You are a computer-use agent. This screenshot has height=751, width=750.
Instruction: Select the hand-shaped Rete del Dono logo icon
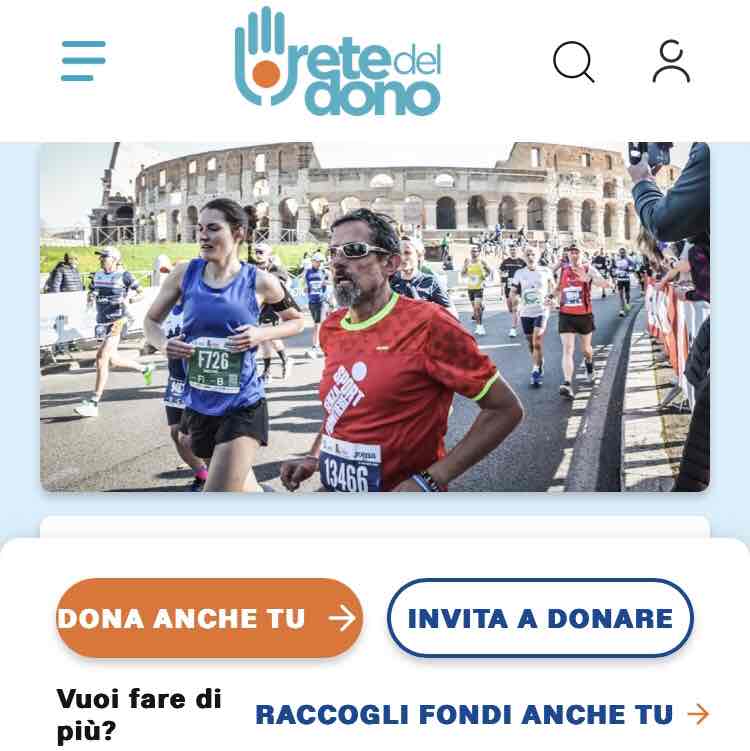click(262, 59)
